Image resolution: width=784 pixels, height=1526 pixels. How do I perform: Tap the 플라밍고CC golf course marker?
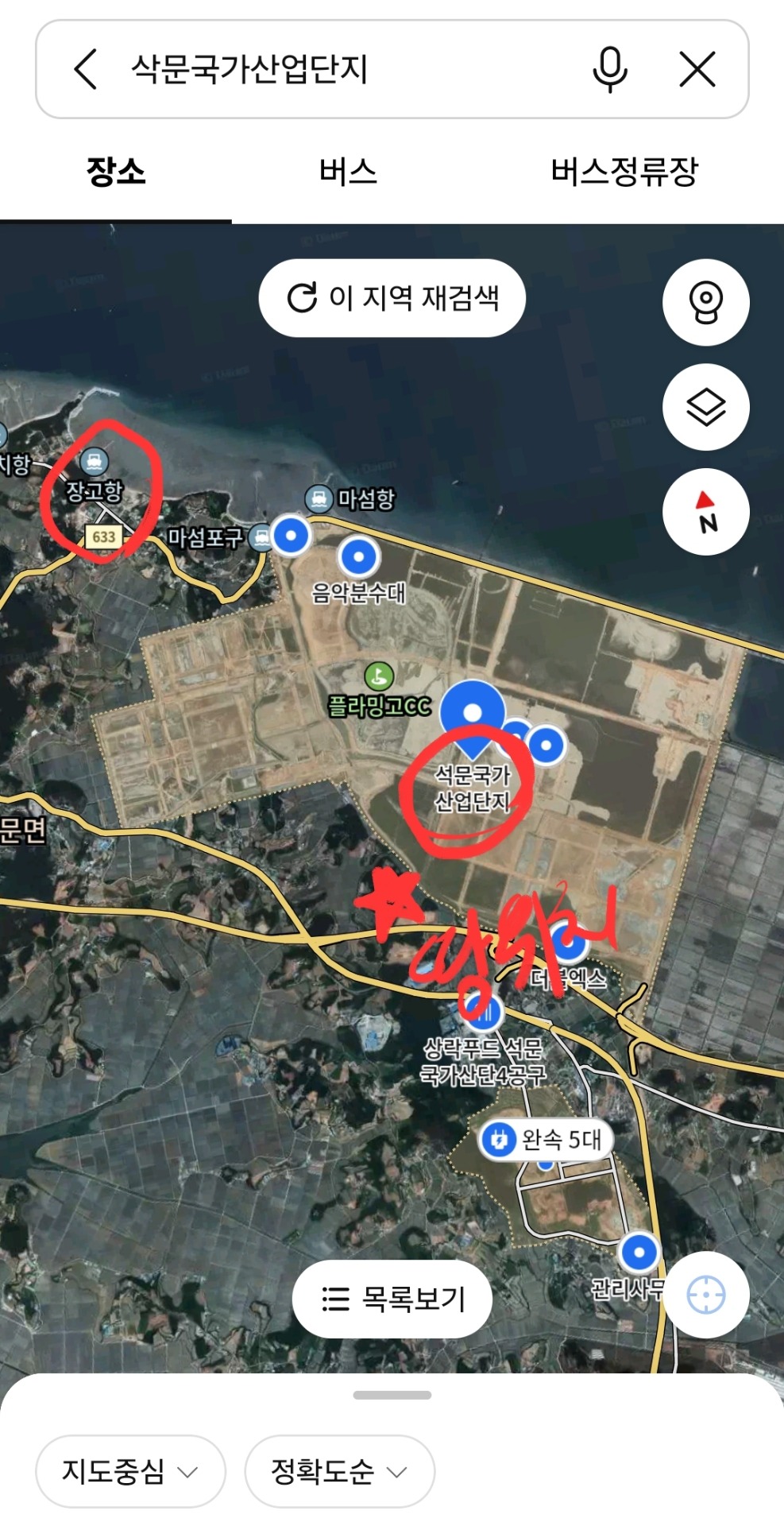[x=379, y=677]
